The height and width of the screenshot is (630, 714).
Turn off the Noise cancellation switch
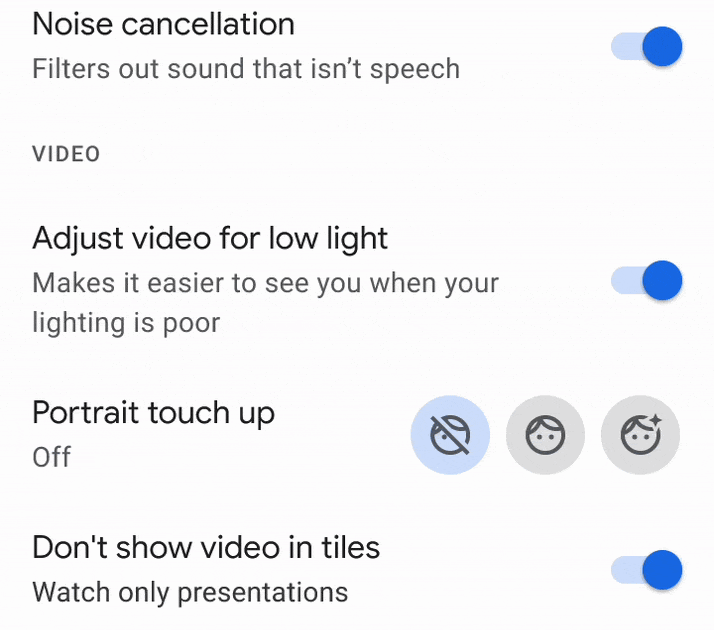[x=648, y=47]
